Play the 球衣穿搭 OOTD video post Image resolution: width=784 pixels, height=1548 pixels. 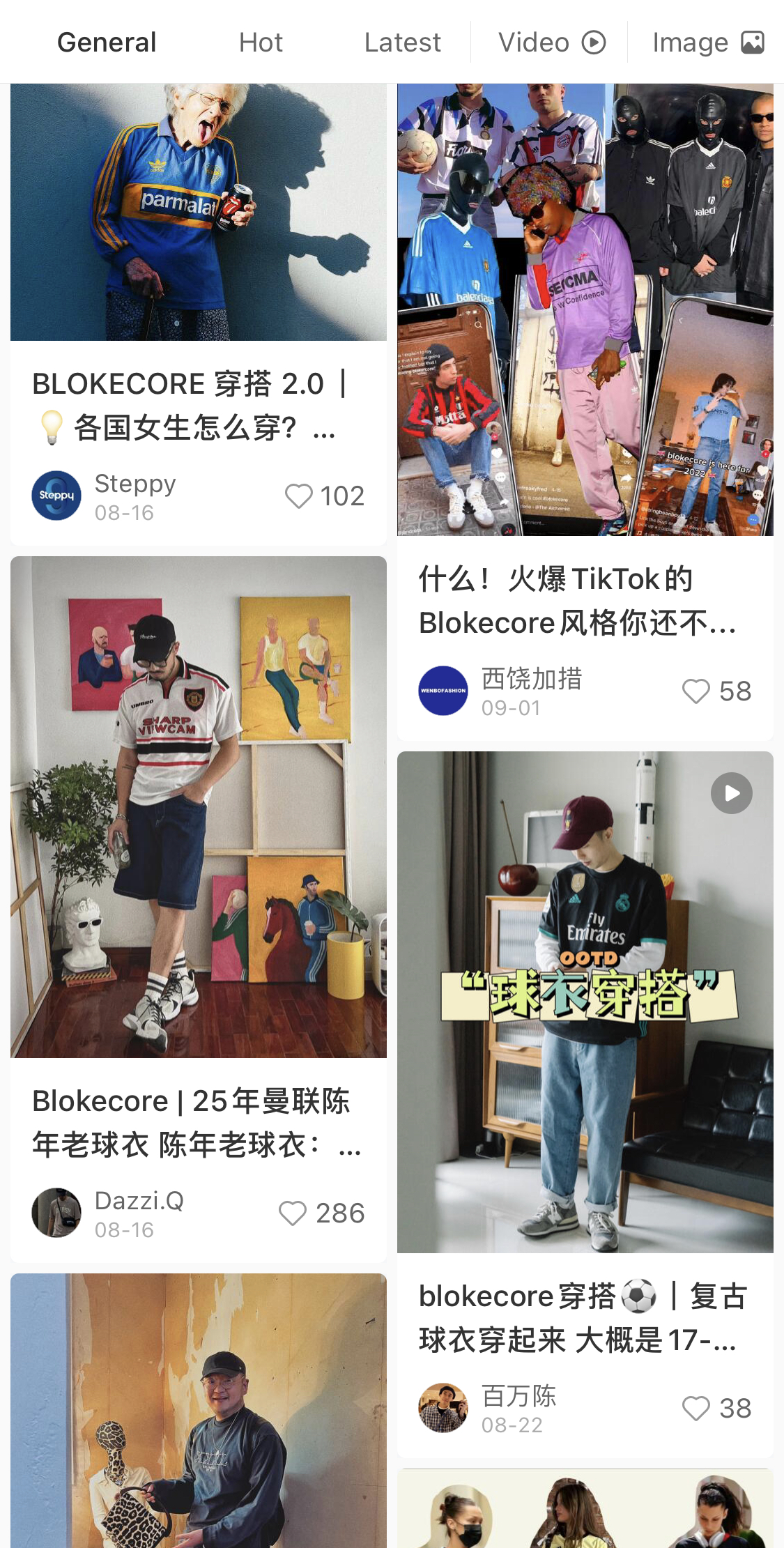point(585,1002)
